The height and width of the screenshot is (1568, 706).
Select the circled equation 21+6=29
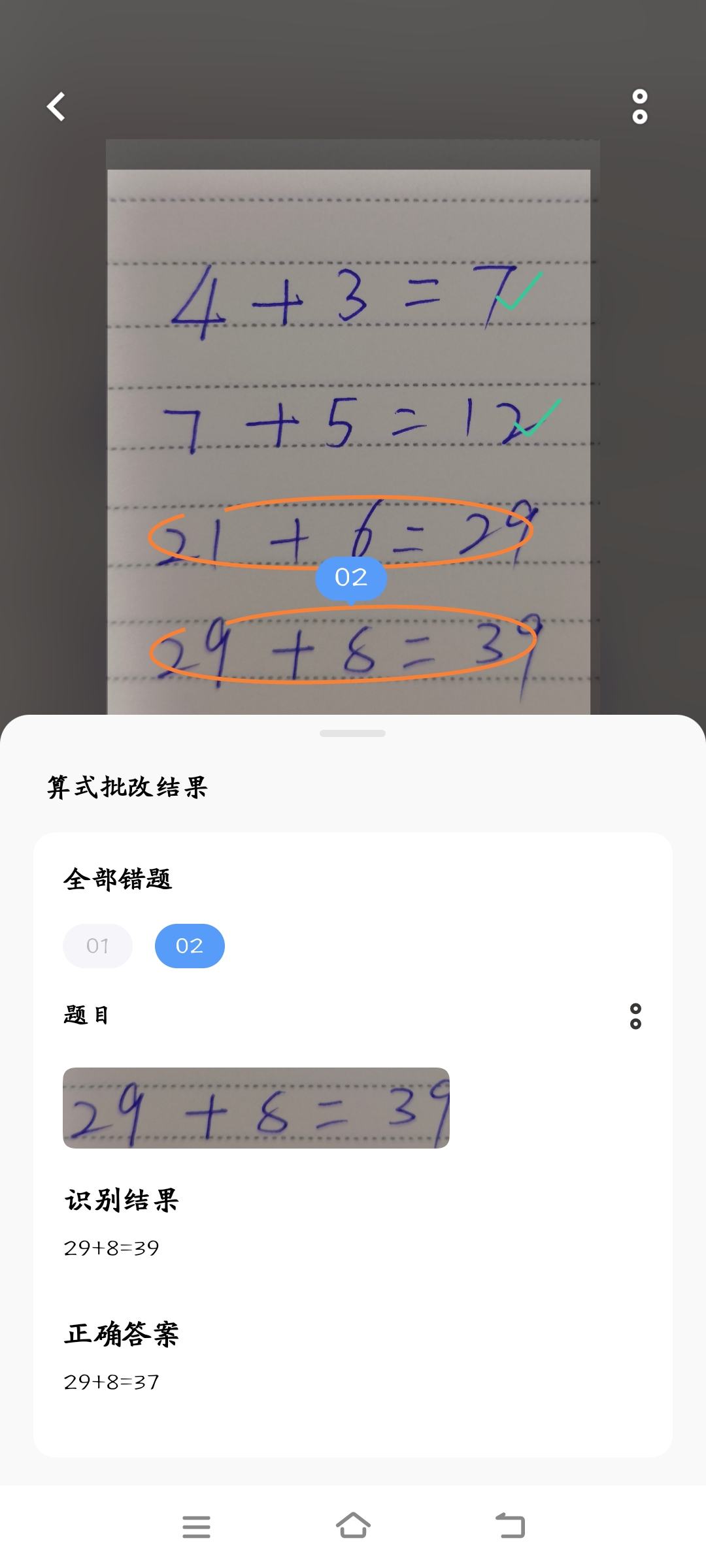pos(340,532)
